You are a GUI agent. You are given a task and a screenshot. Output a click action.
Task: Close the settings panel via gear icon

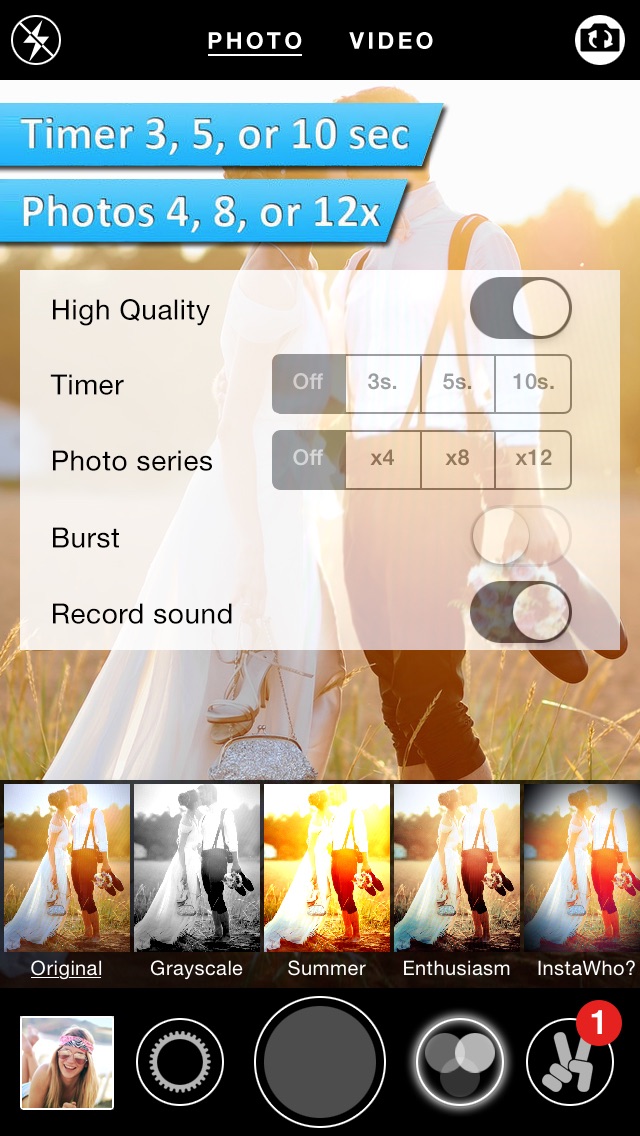click(180, 1062)
